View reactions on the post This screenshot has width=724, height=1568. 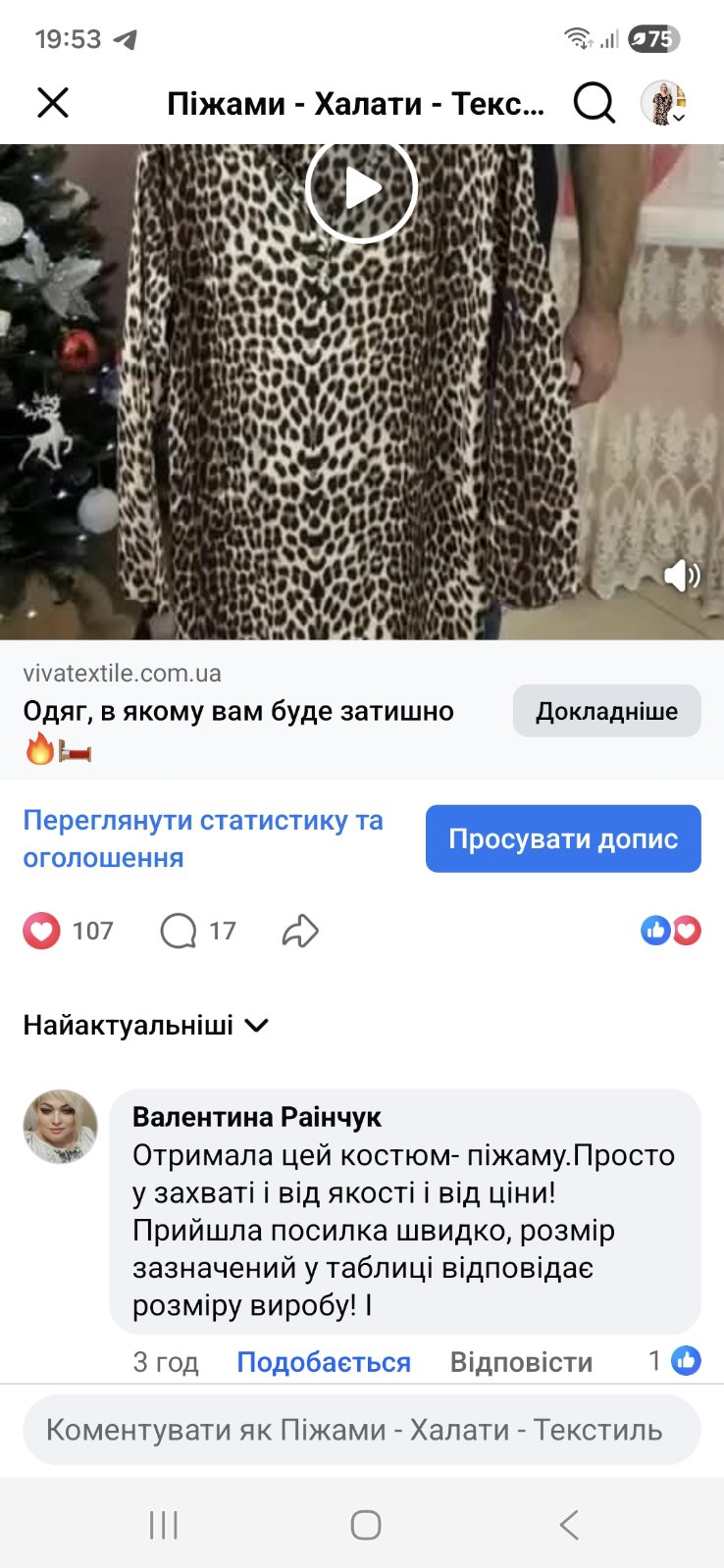click(671, 931)
